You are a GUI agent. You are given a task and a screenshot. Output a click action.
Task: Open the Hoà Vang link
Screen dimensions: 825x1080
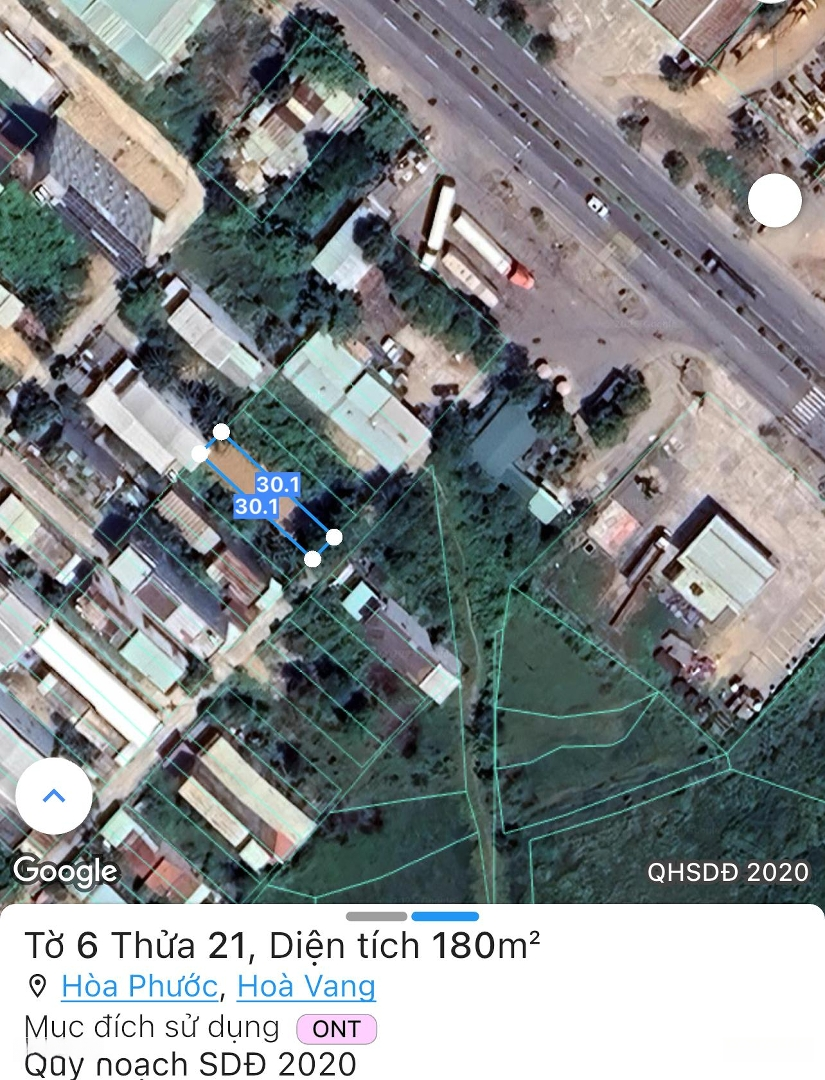[x=306, y=987]
